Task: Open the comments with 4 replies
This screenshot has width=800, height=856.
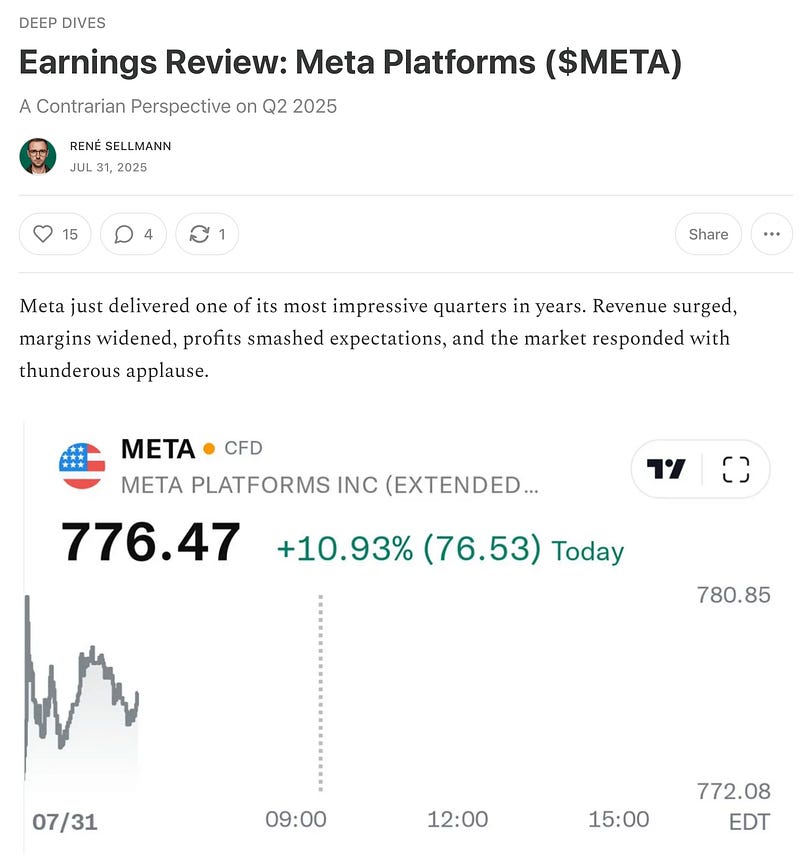Action: coord(133,234)
